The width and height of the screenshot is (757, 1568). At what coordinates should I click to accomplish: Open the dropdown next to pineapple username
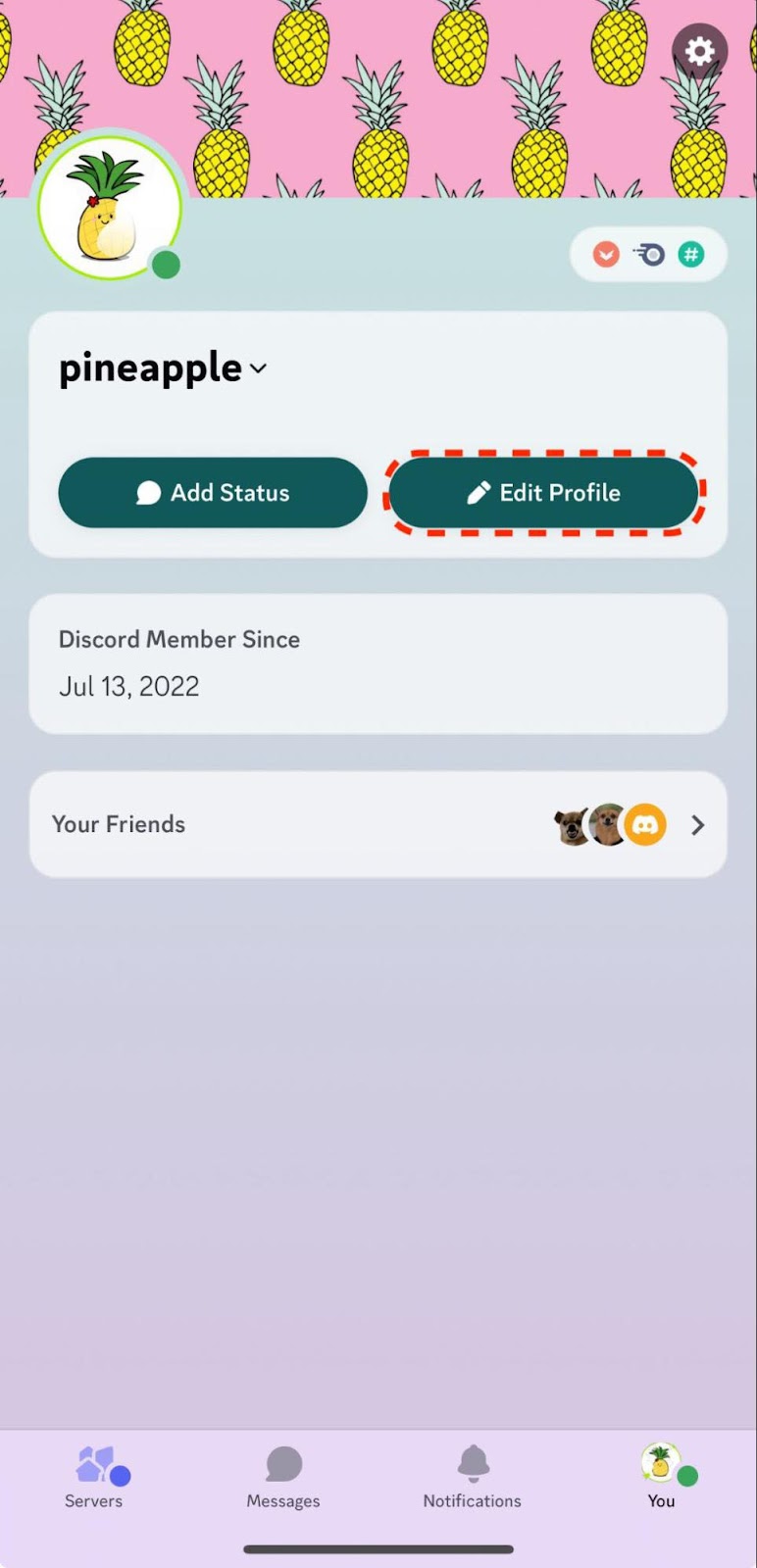(x=258, y=369)
